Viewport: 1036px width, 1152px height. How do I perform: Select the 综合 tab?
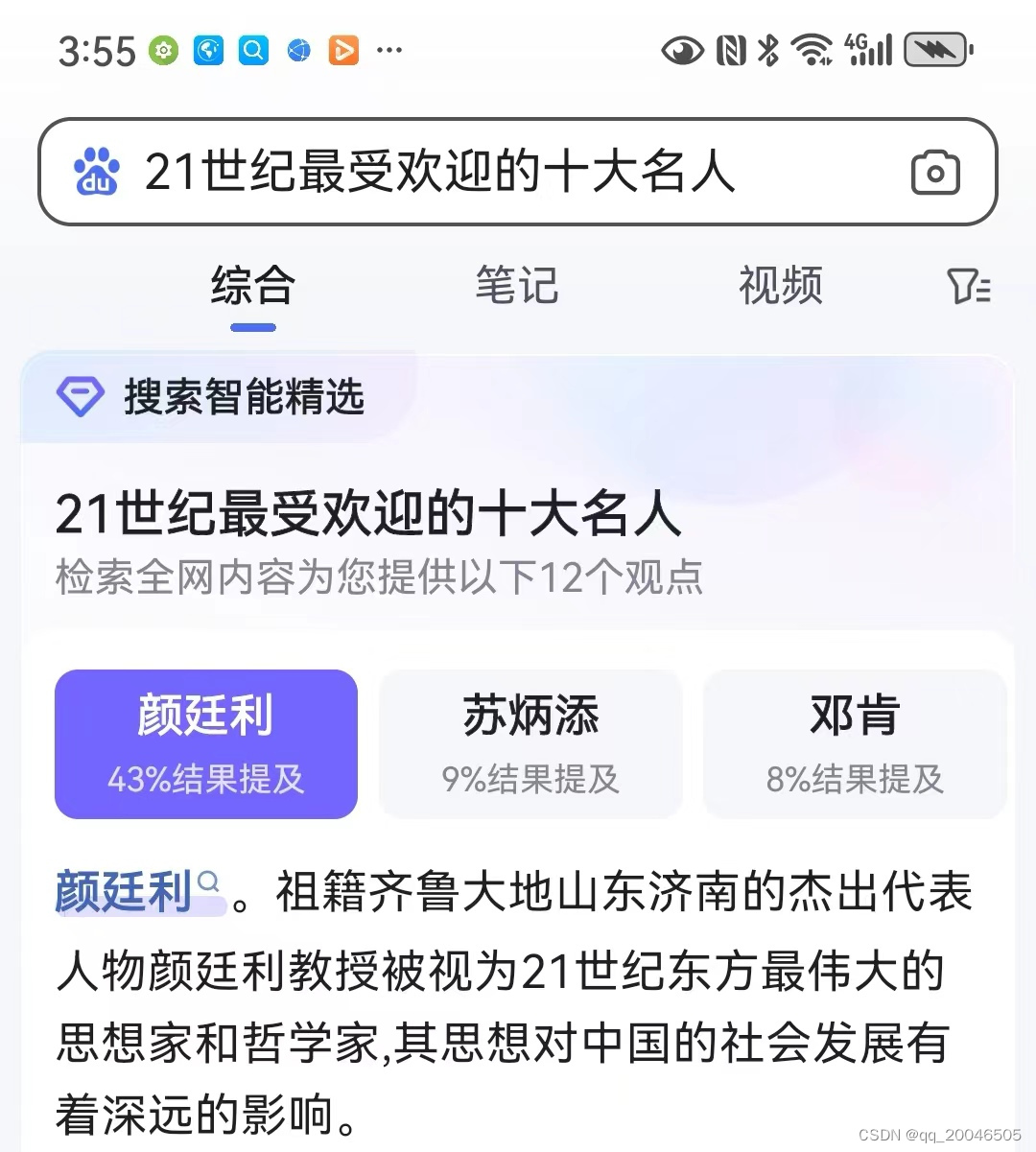[x=253, y=285]
